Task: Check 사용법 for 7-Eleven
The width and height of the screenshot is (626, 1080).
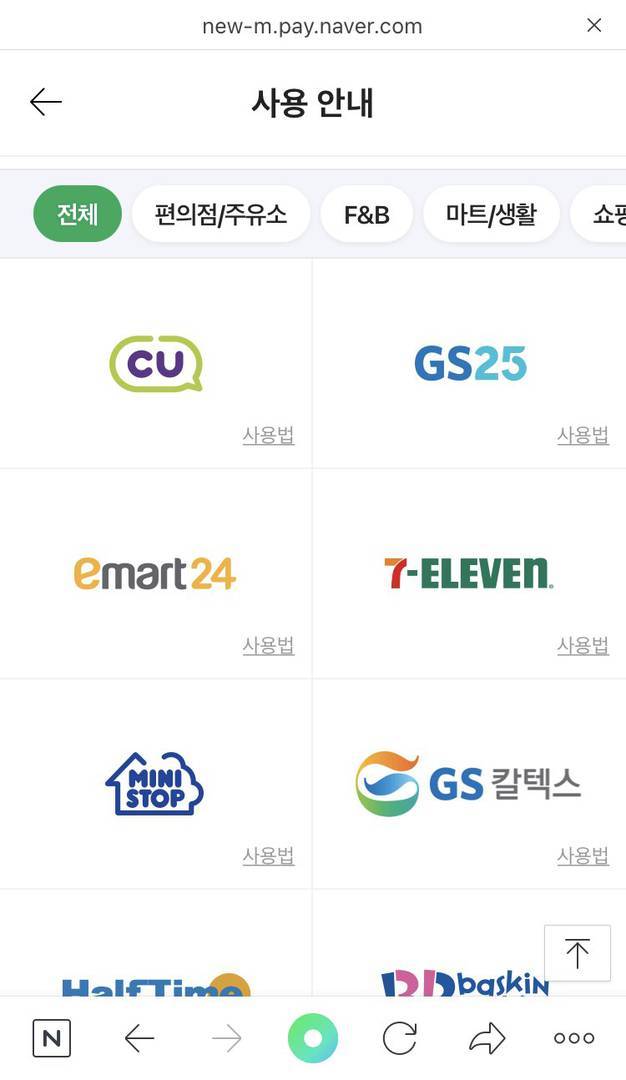Action: [583, 646]
